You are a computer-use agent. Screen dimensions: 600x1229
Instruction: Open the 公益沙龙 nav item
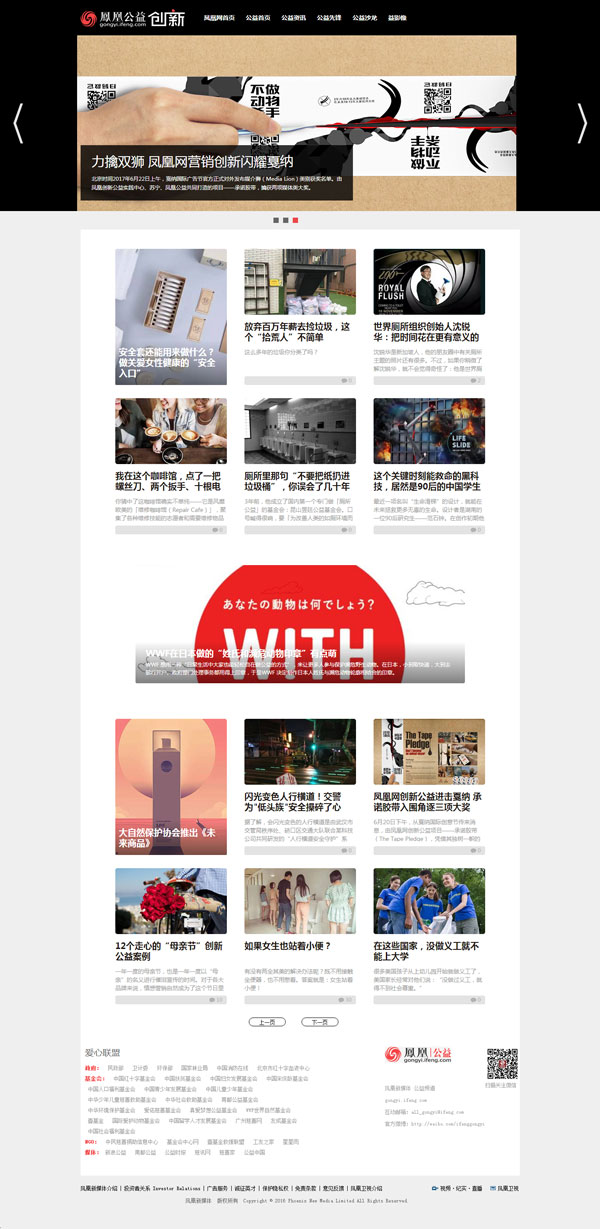point(364,18)
